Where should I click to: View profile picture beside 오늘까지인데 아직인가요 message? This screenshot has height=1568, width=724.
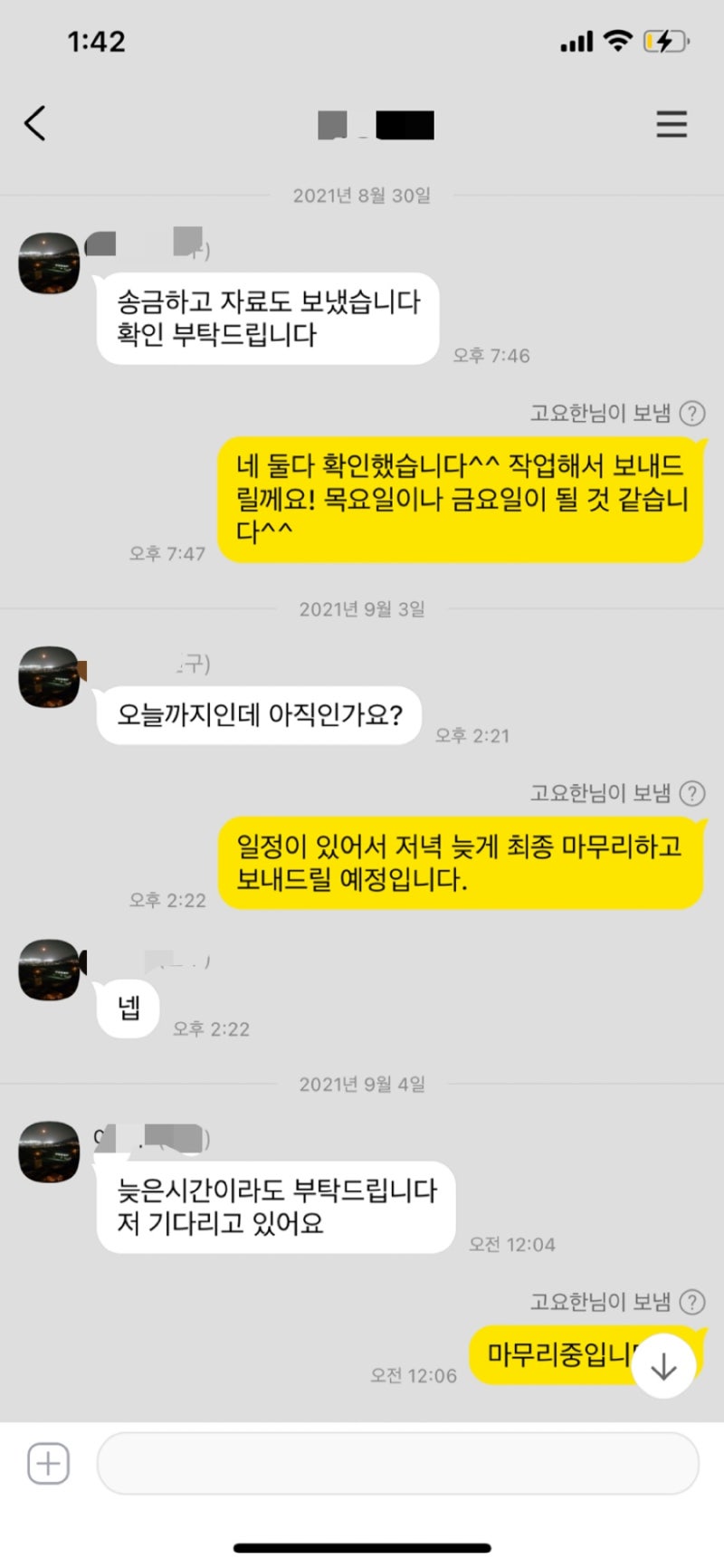50,676
